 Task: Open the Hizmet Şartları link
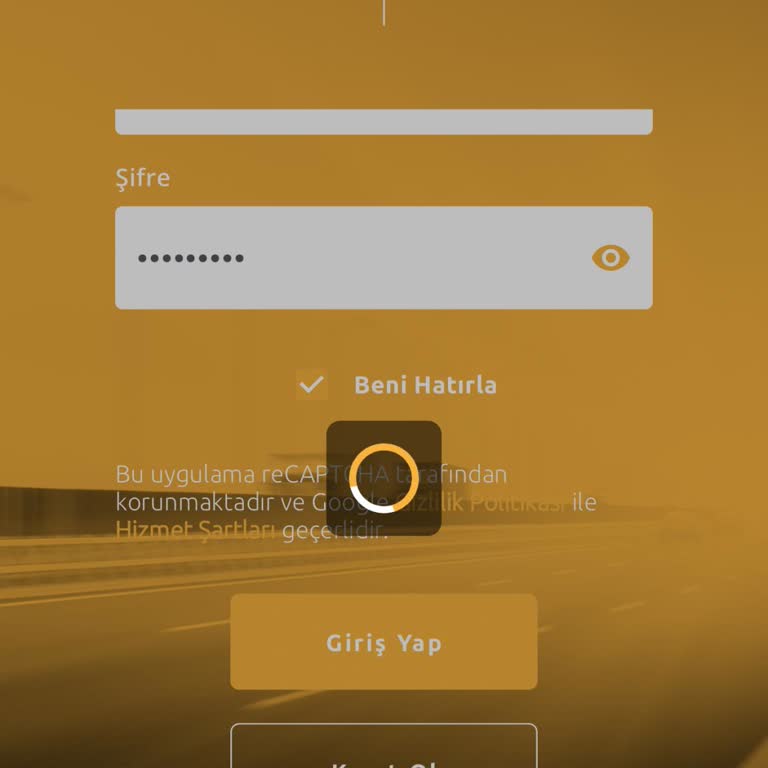coord(194,530)
